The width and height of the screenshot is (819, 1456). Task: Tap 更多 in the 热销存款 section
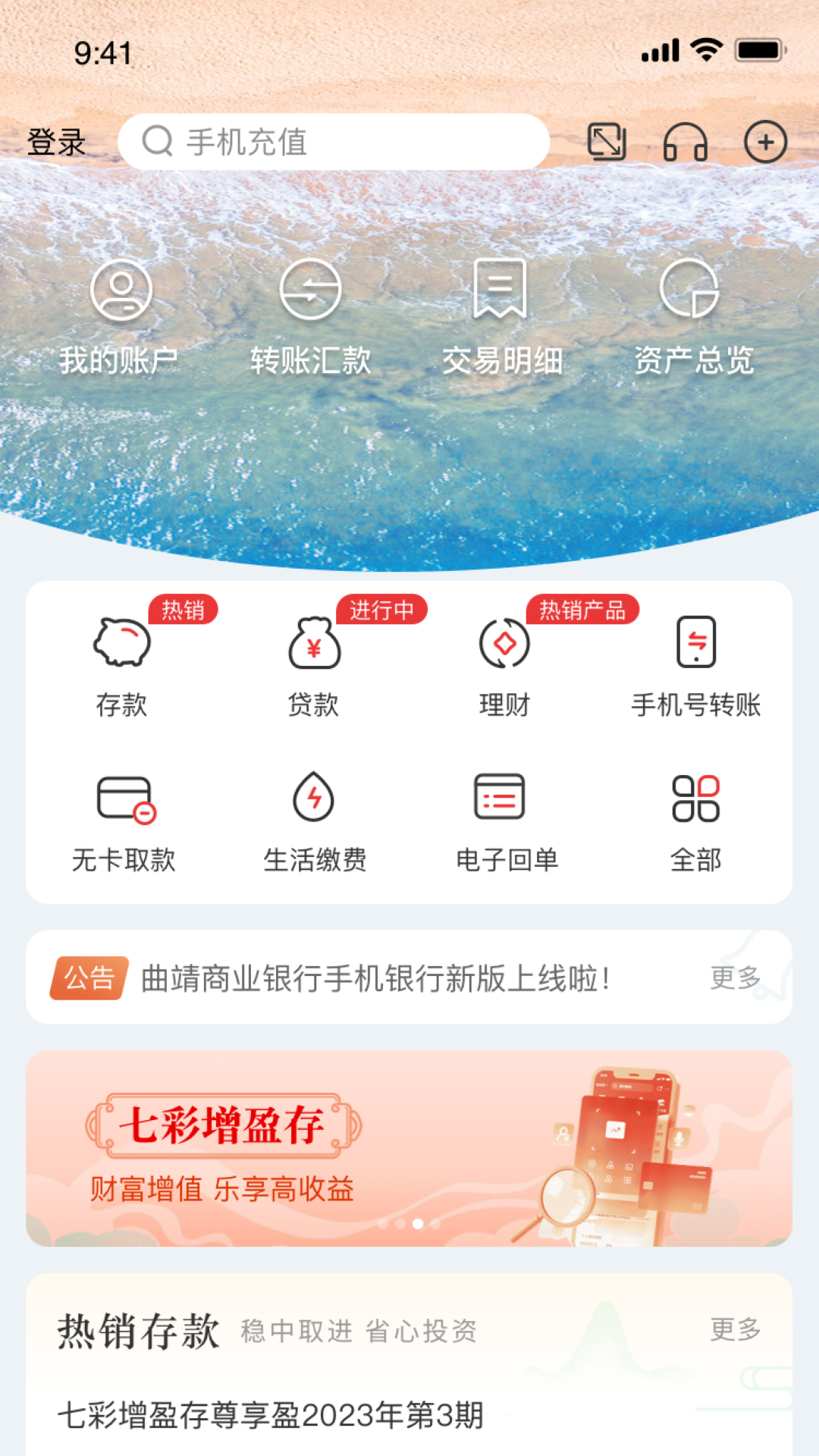pyautogui.click(x=735, y=1329)
